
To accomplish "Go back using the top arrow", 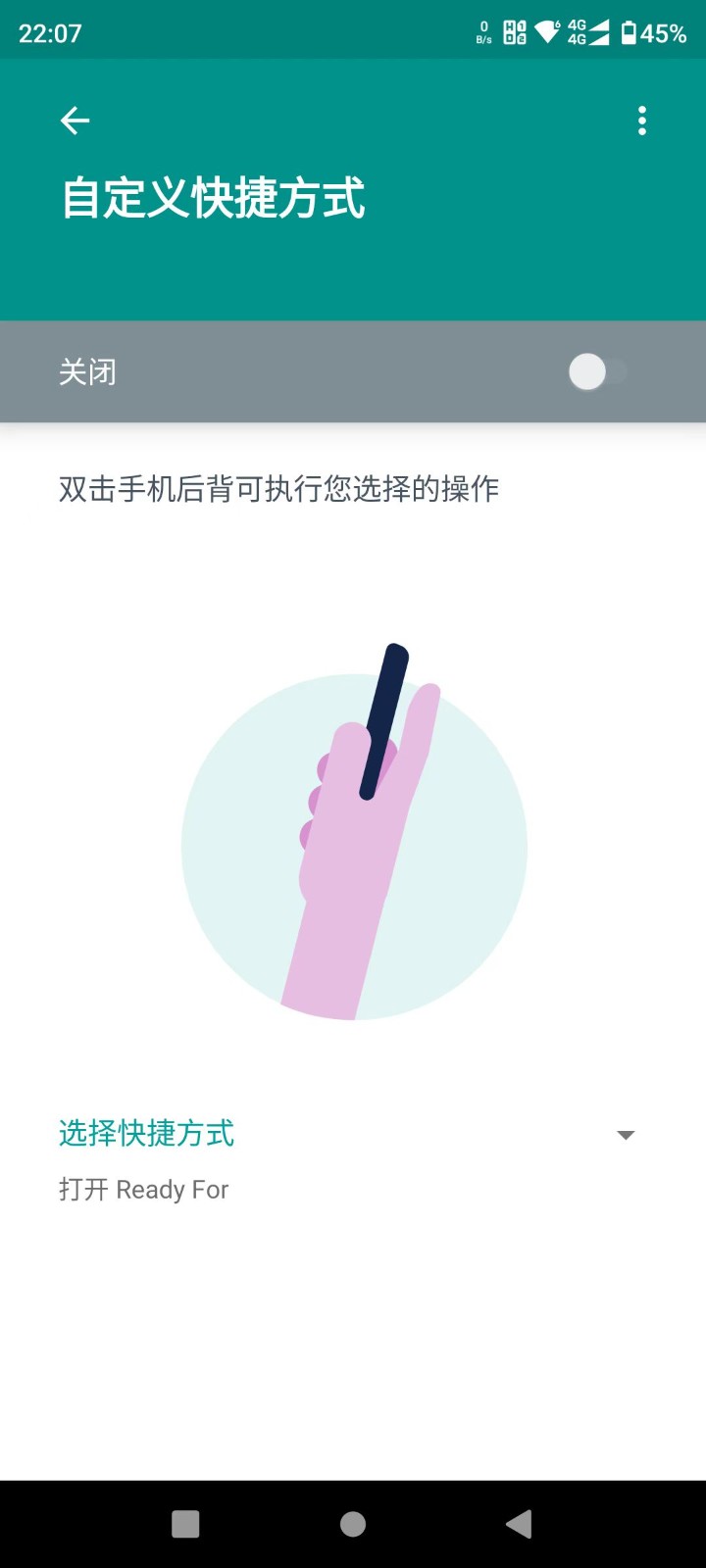I will 75,121.
